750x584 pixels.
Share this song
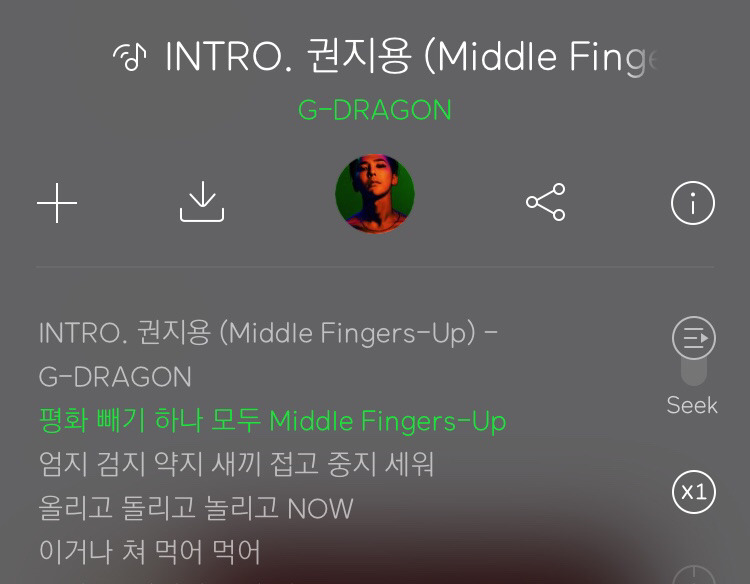[546, 203]
